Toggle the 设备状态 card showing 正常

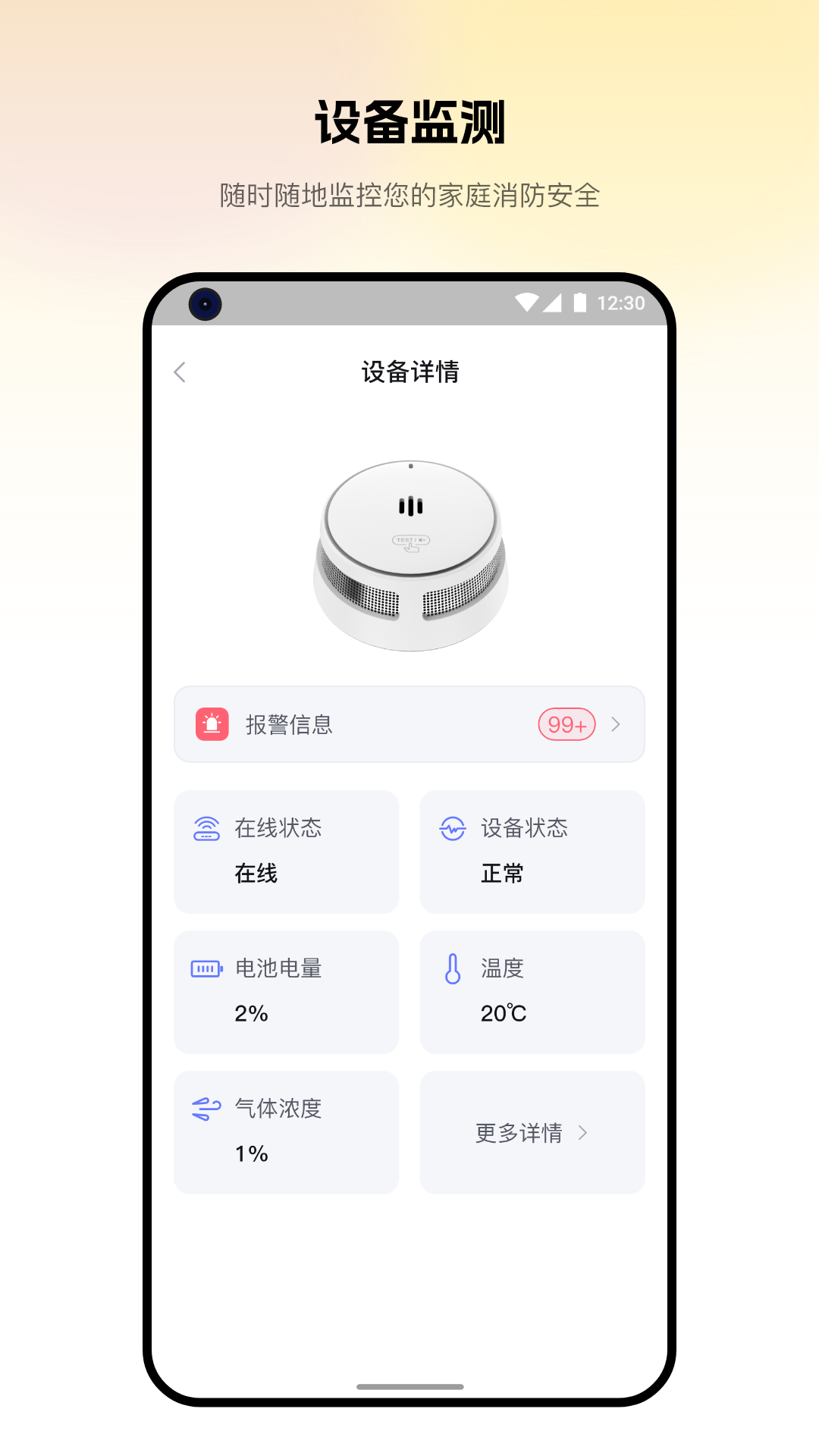(x=532, y=851)
